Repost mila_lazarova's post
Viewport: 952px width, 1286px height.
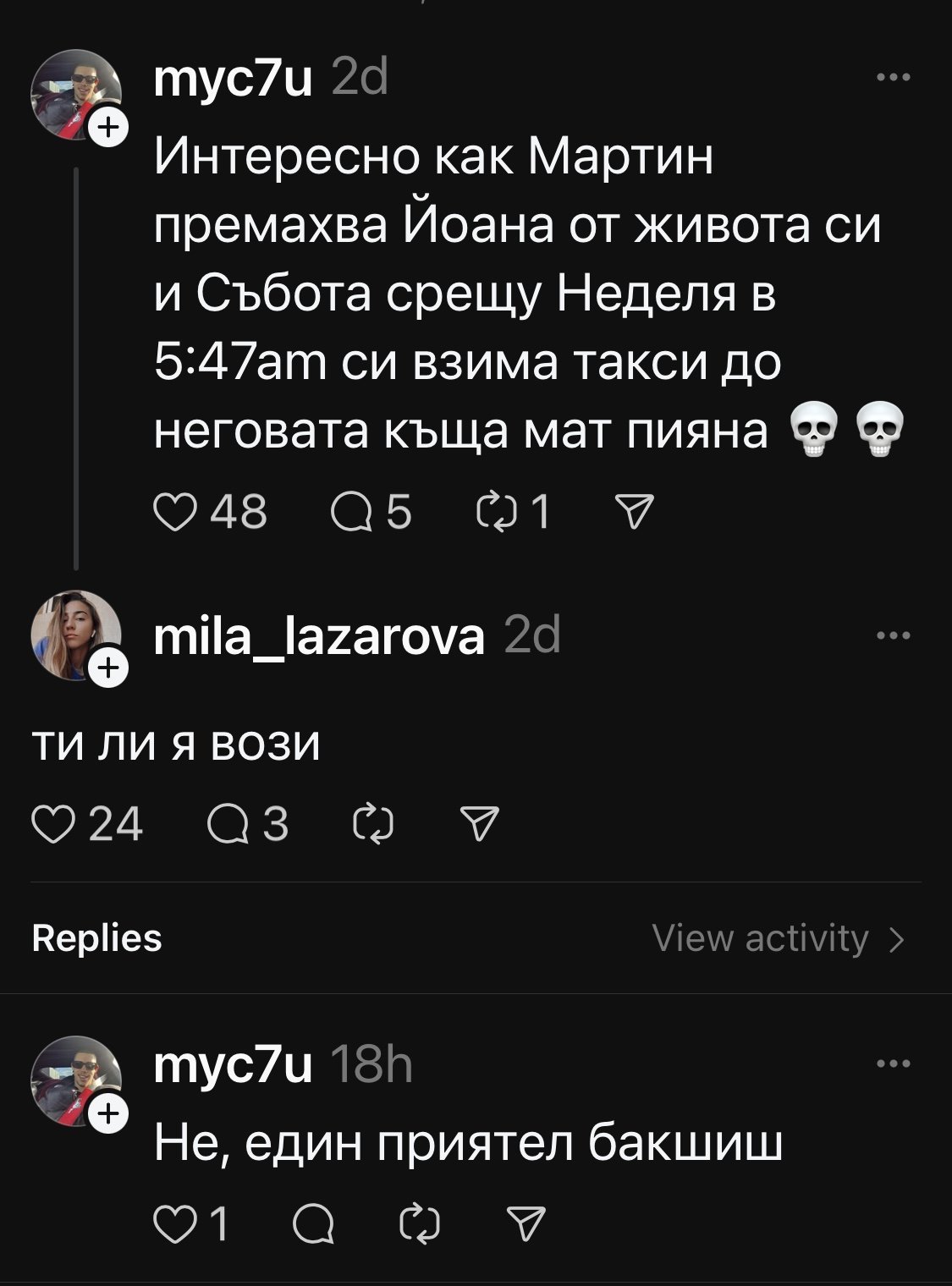[x=373, y=823]
